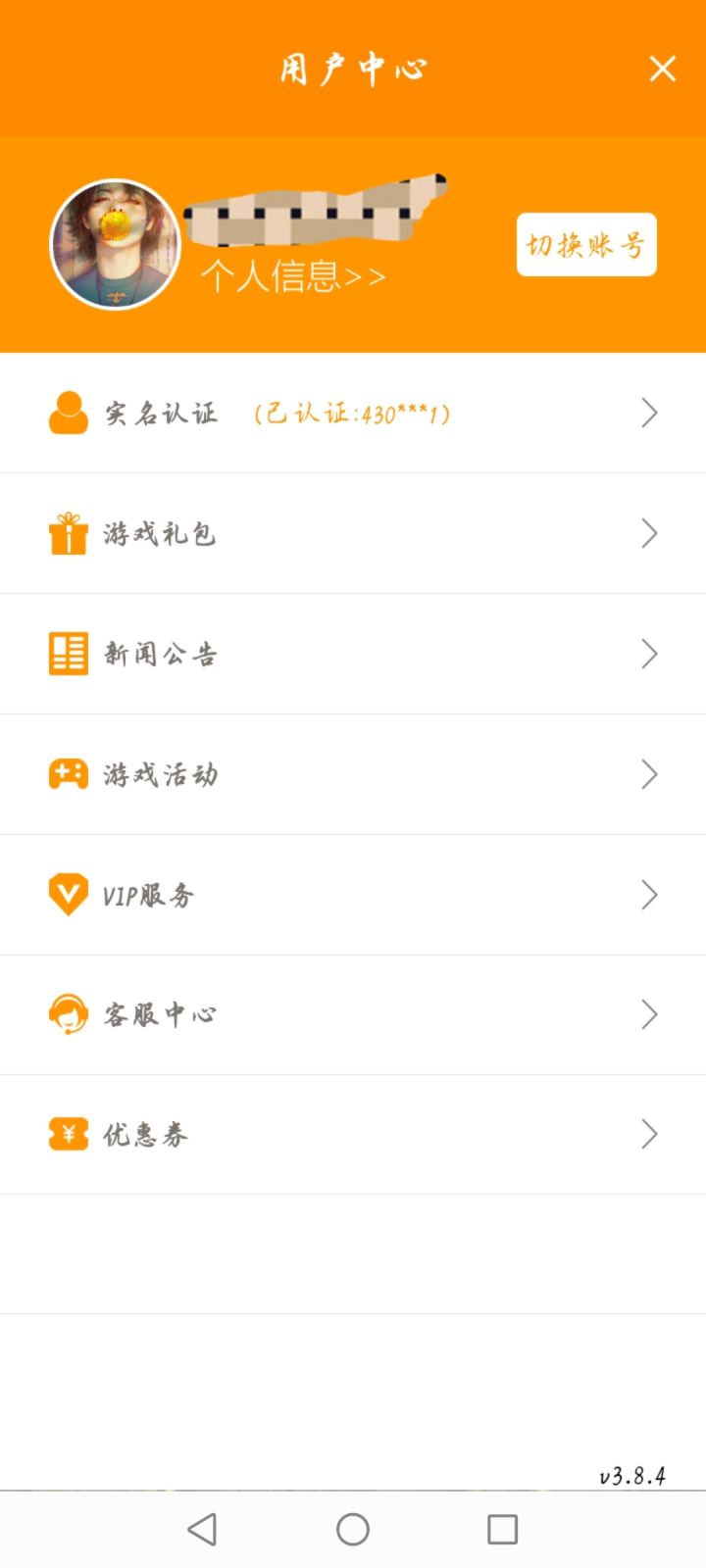Click the 游戏礼包 gift box icon
Image resolution: width=706 pixels, height=1568 pixels.
[67, 533]
